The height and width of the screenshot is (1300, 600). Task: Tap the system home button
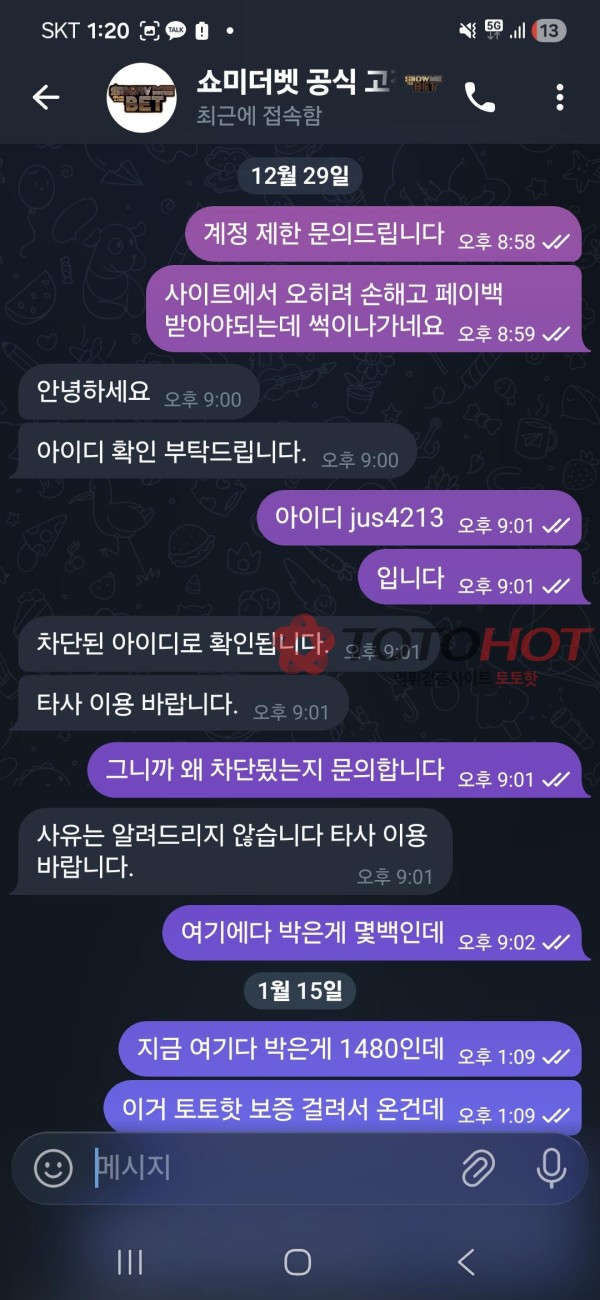[x=298, y=1262]
